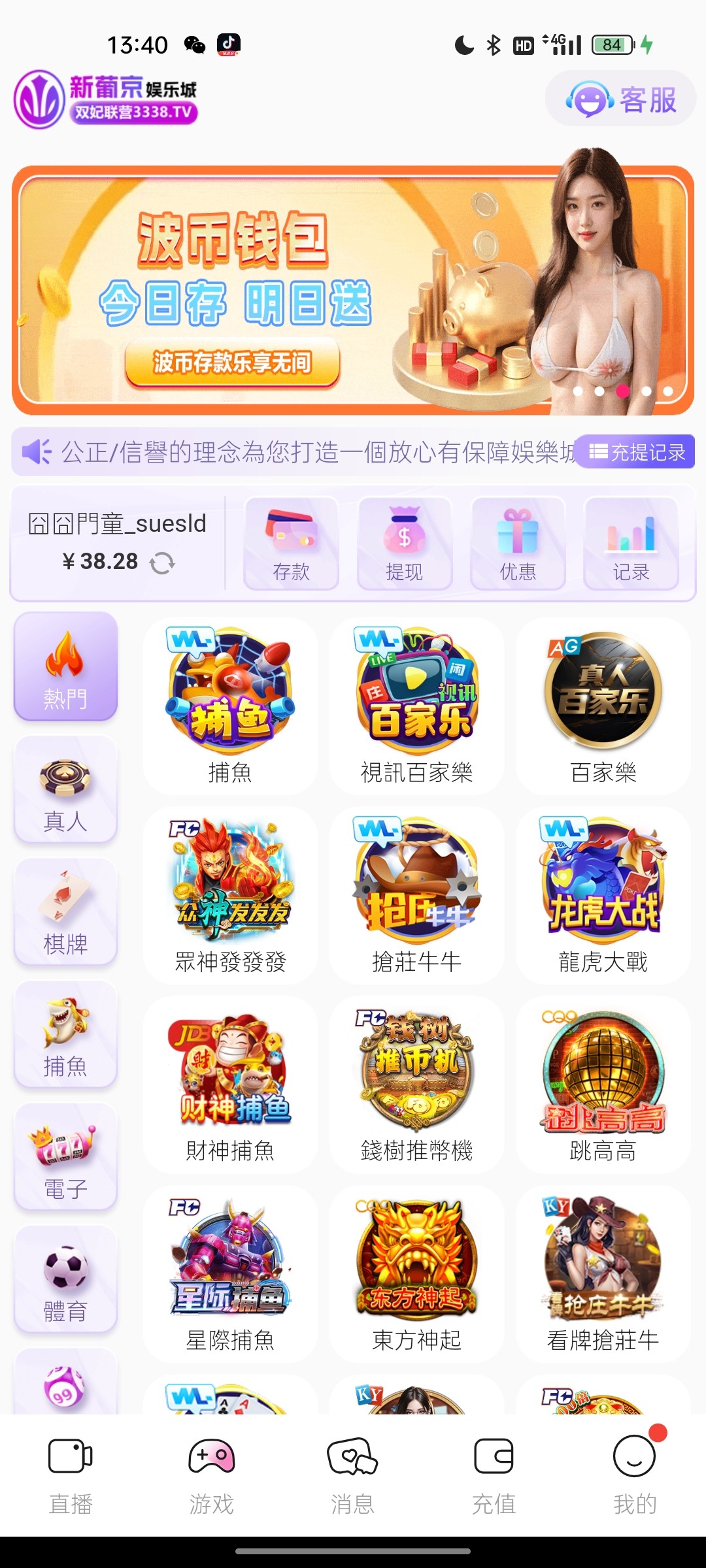Launch 龍虎大戰 game
The image size is (706, 1568).
point(603,895)
